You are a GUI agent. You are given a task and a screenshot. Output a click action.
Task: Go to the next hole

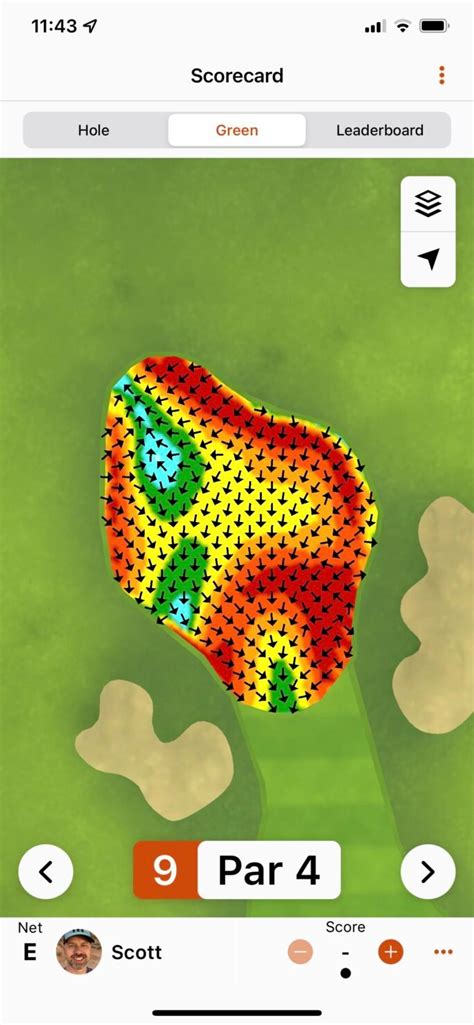pyautogui.click(x=428, y=871)
